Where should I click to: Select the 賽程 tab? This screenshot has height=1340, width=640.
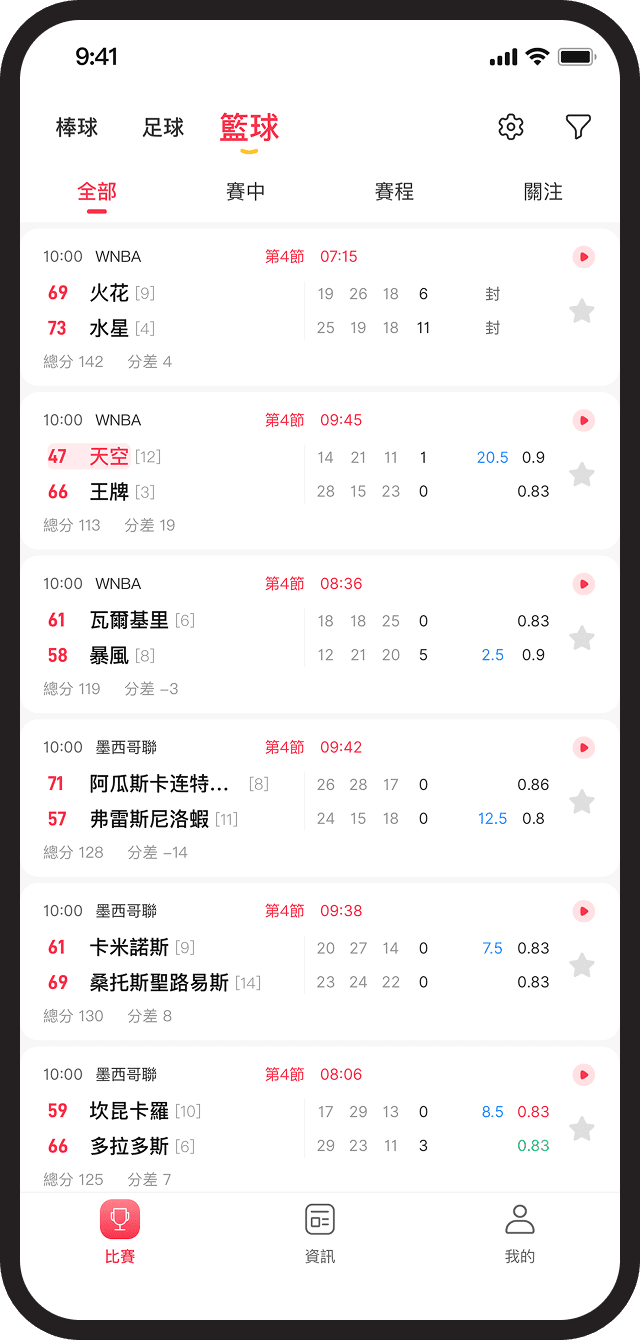(394, 192)
